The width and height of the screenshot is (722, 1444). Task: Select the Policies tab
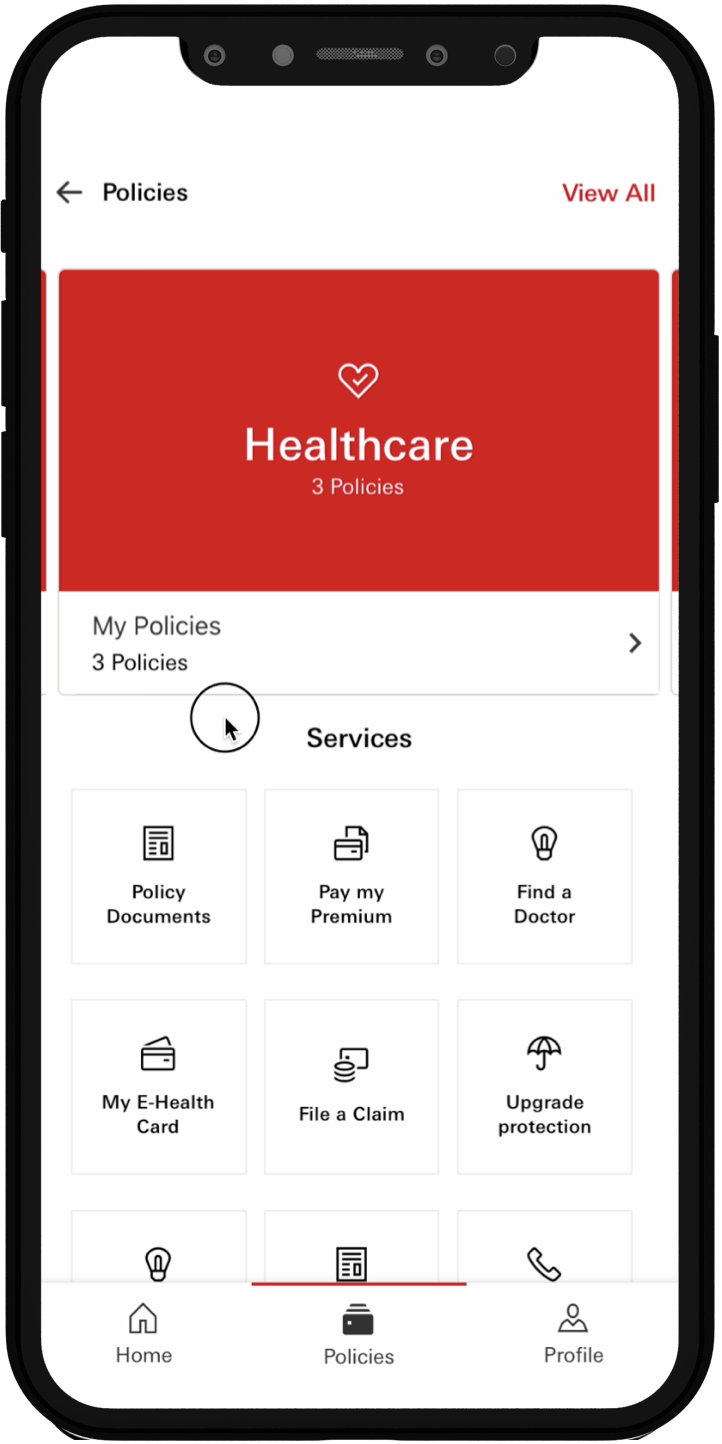(358, 1334)
